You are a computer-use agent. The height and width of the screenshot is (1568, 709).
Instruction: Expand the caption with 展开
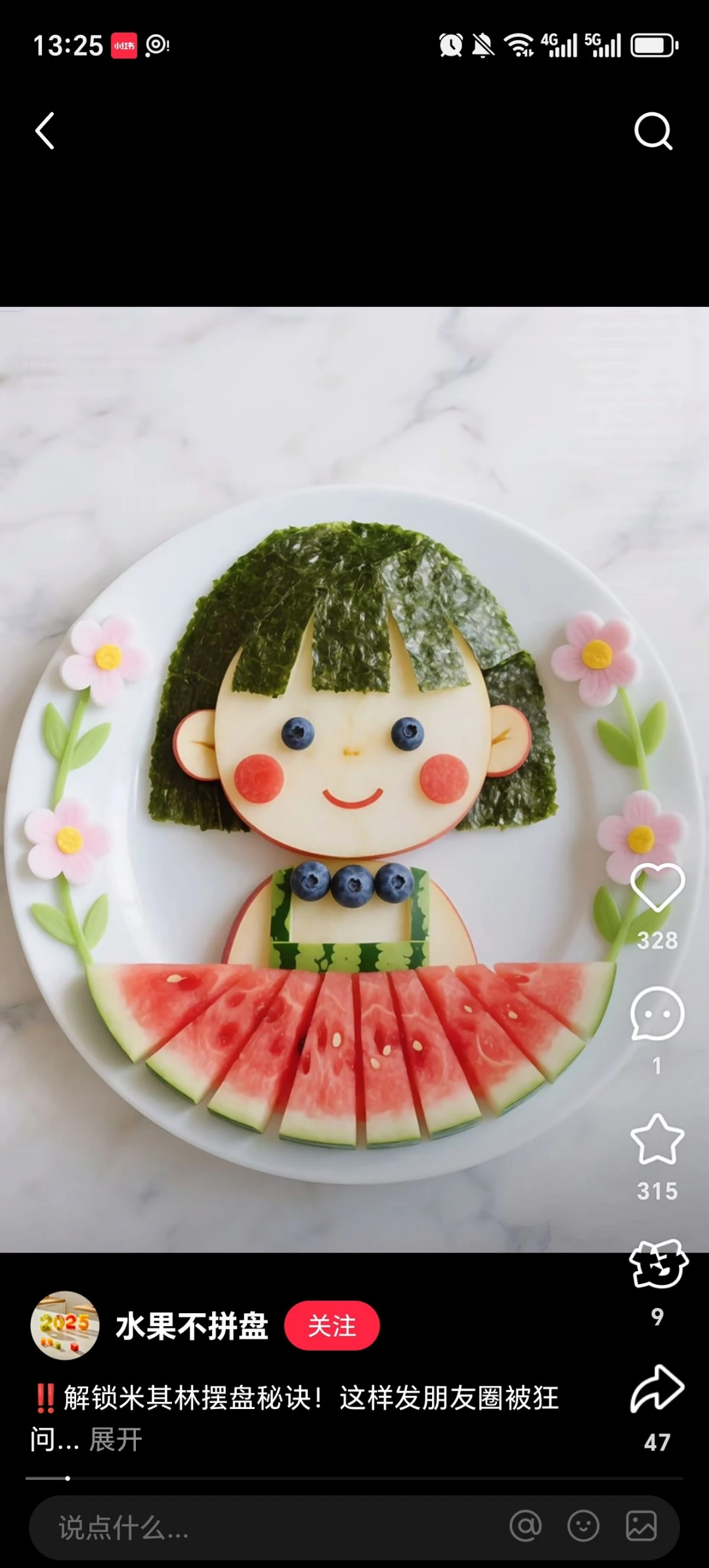[116, 1440]
